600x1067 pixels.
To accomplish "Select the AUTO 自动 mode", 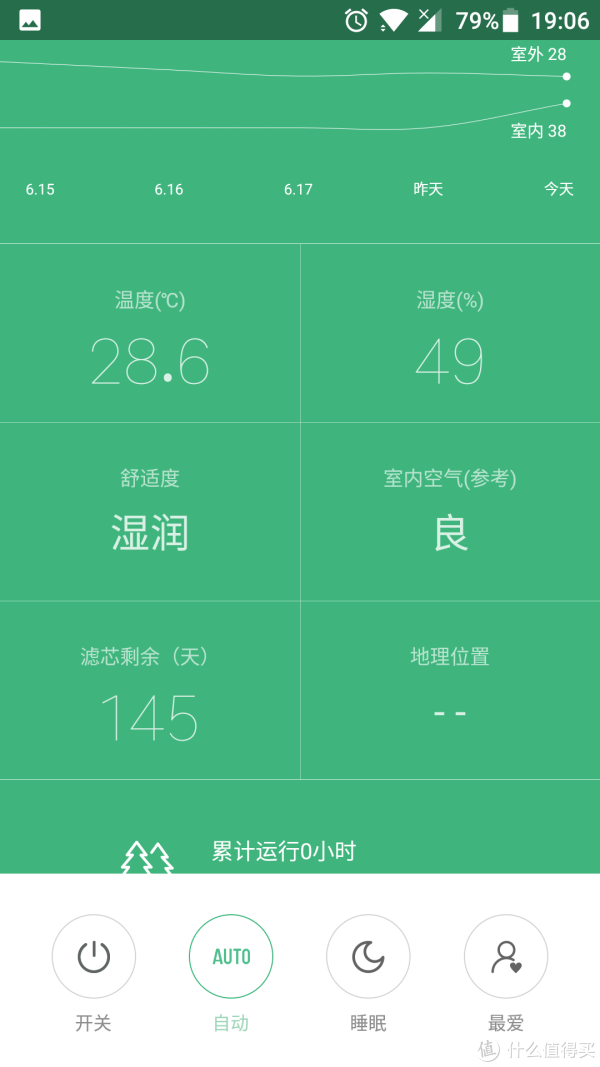I will coord(231,956).
